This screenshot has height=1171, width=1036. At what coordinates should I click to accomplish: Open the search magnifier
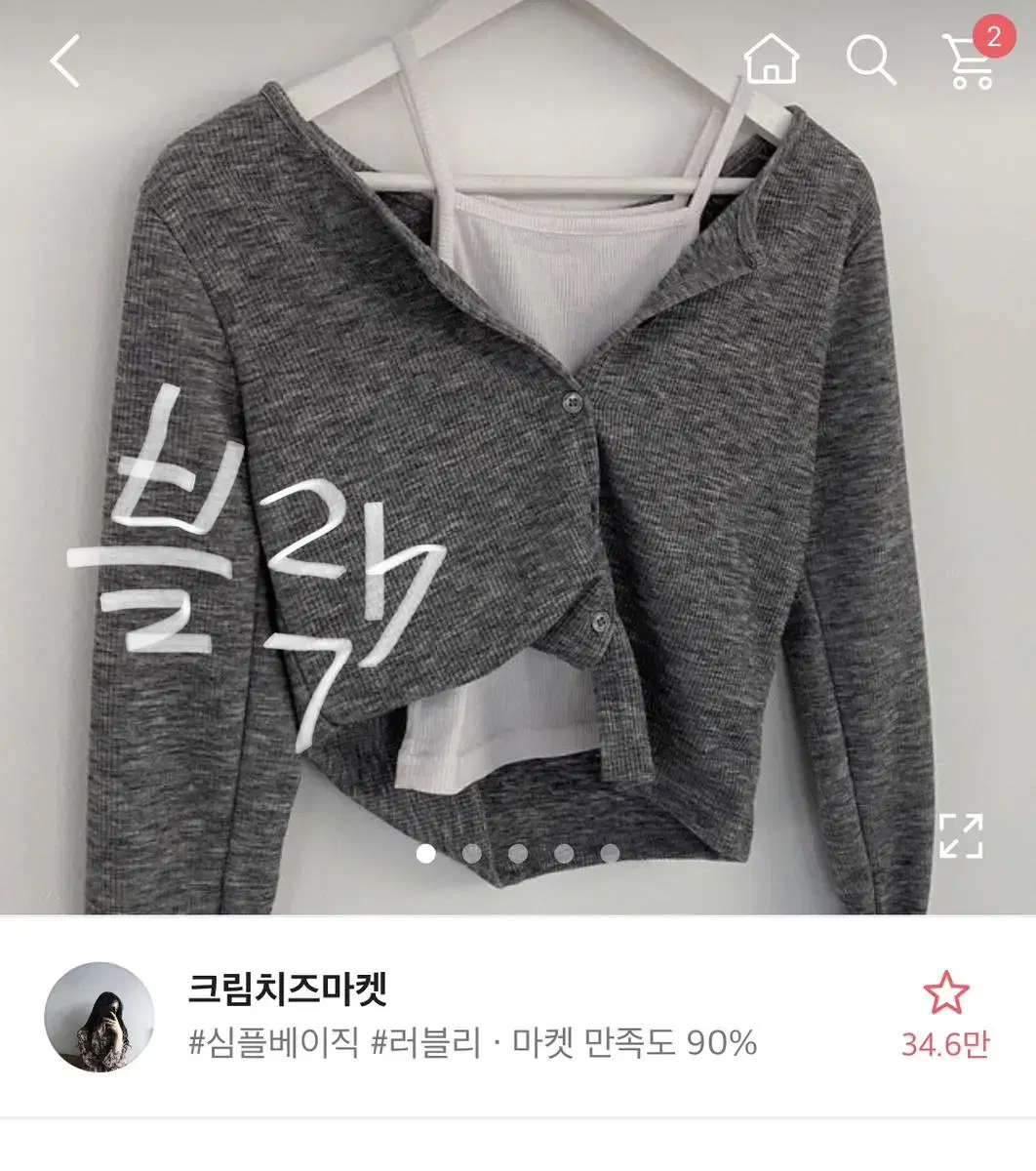(x=870, y=61)
